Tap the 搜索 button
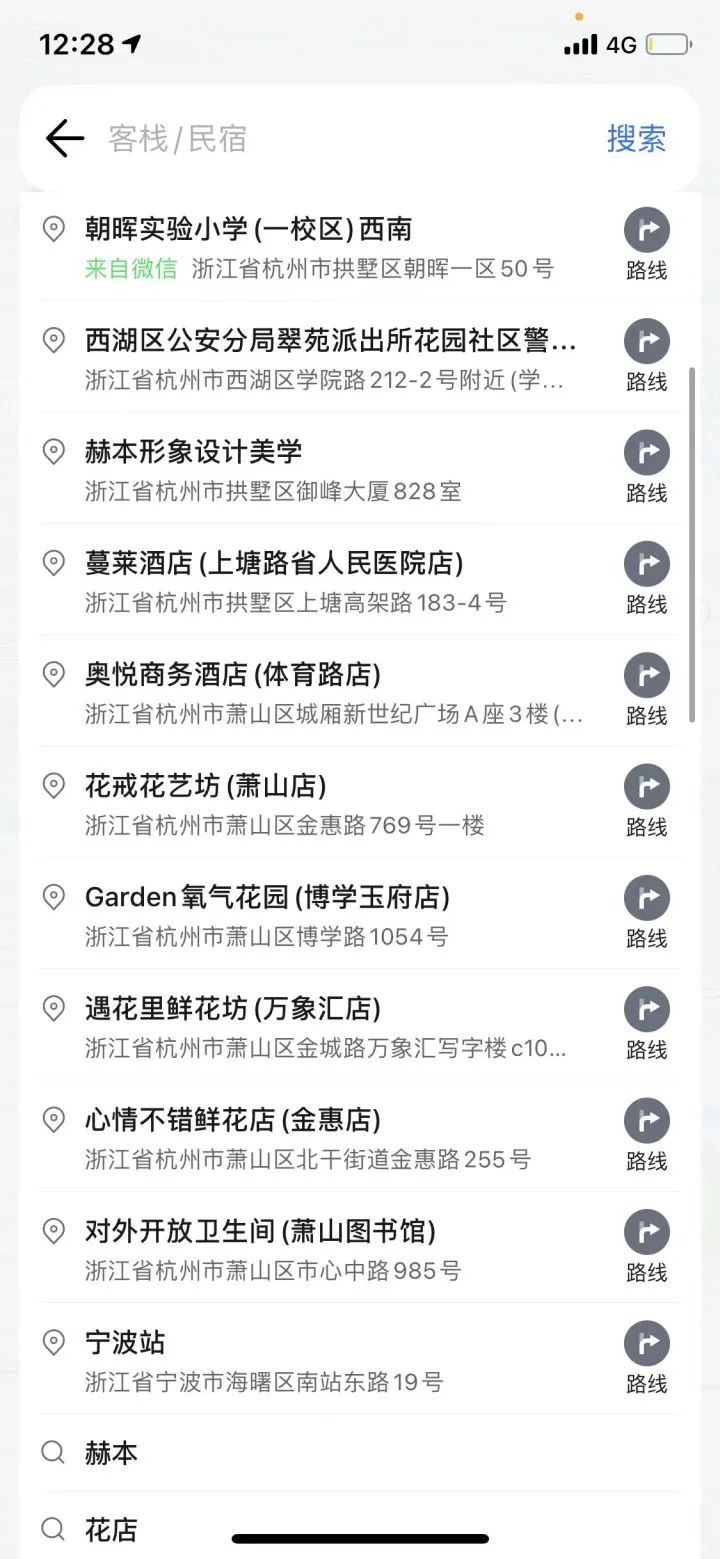The width and height of the screenshot is (720, 1559). 636,138
